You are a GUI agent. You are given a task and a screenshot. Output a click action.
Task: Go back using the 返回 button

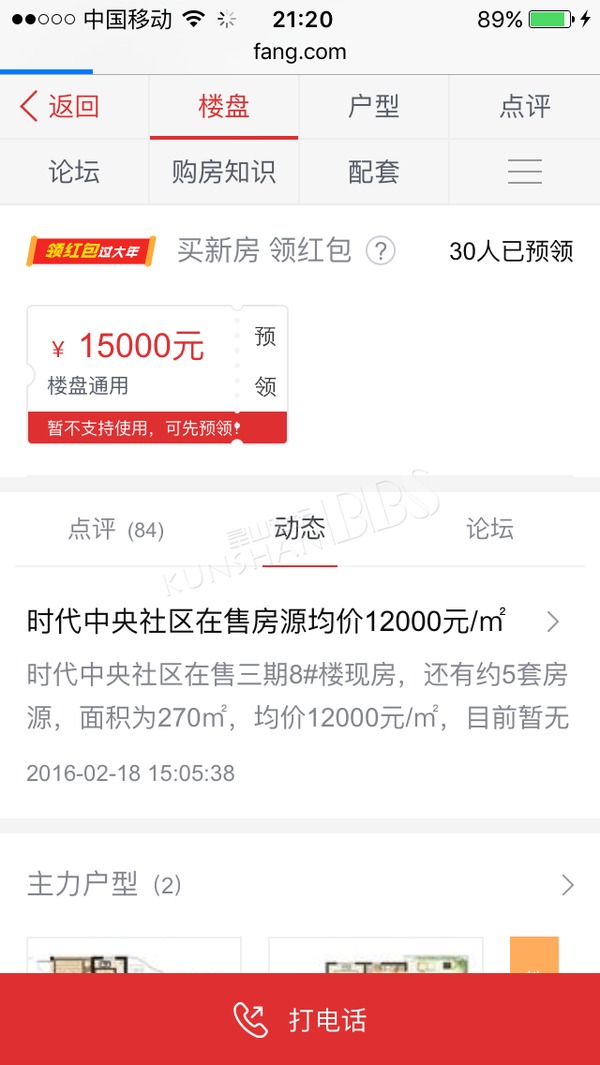pos(62,106)
